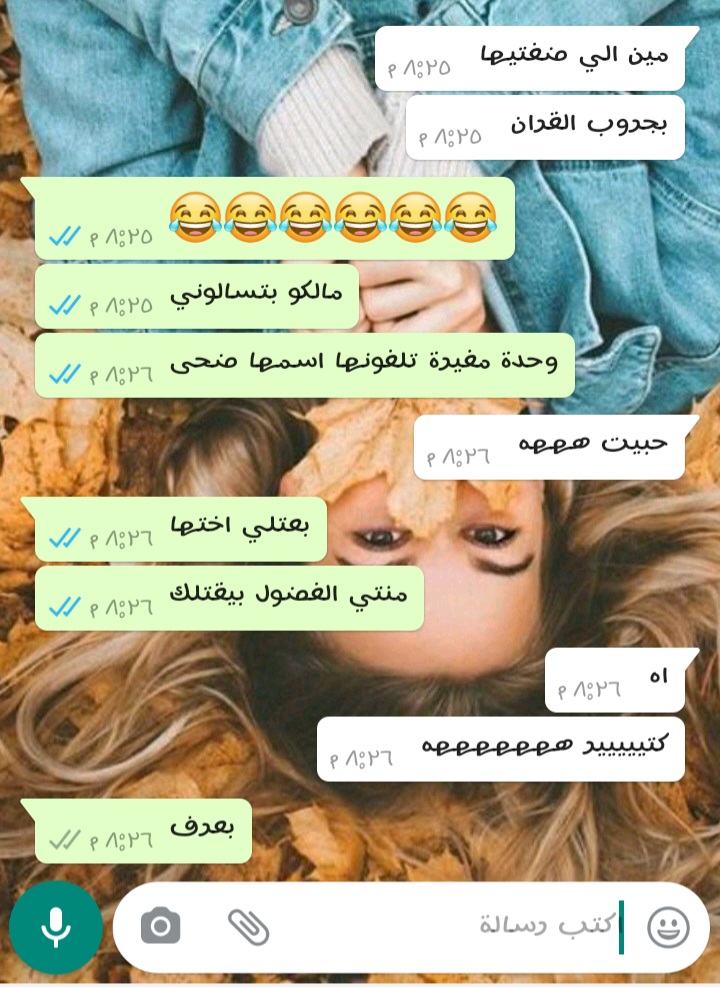The height and width of the screenshot is (987, 720).
Task: Tap the paperclip attach icon
Action: [x=248, y=927]
